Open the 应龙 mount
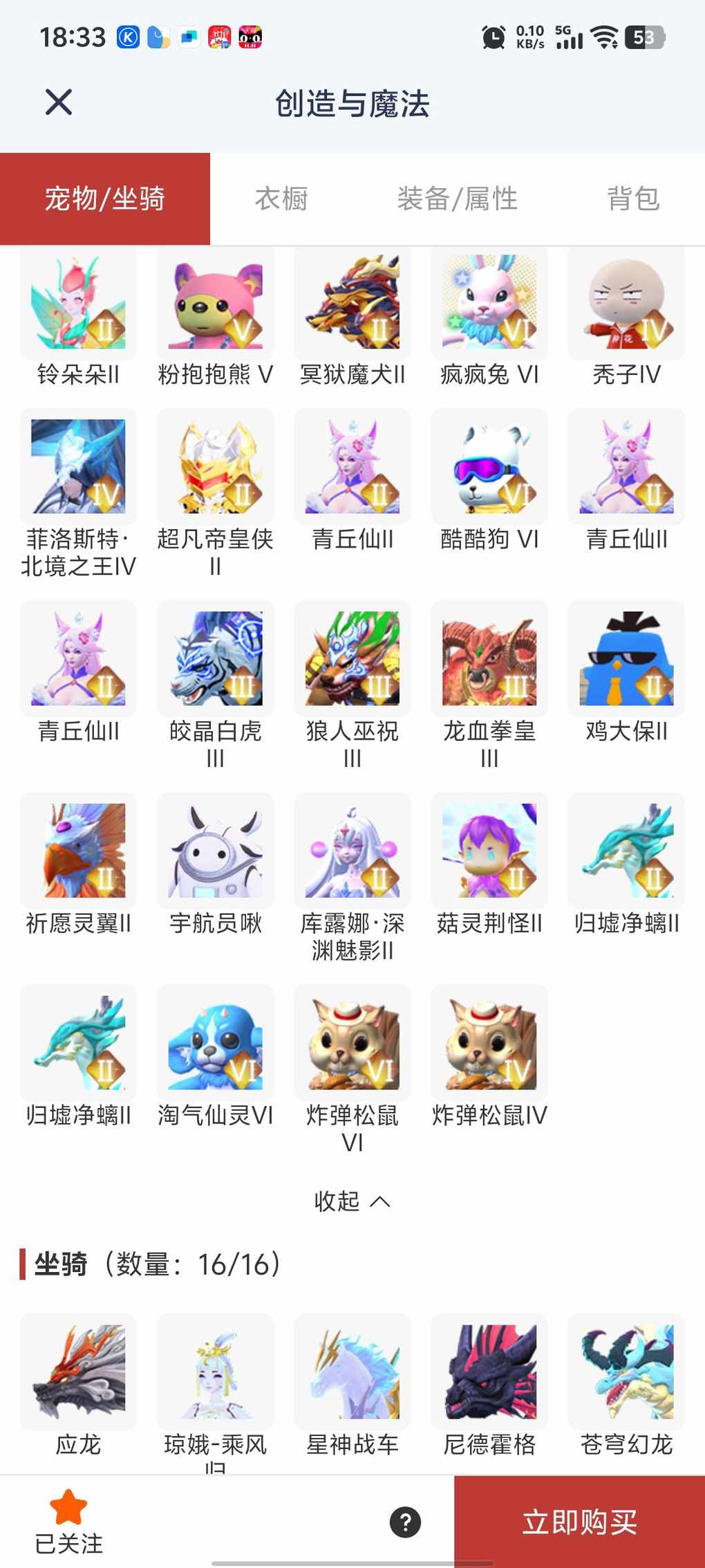Viewport: 705px width, 1568px height. (x=78, y=1372)
